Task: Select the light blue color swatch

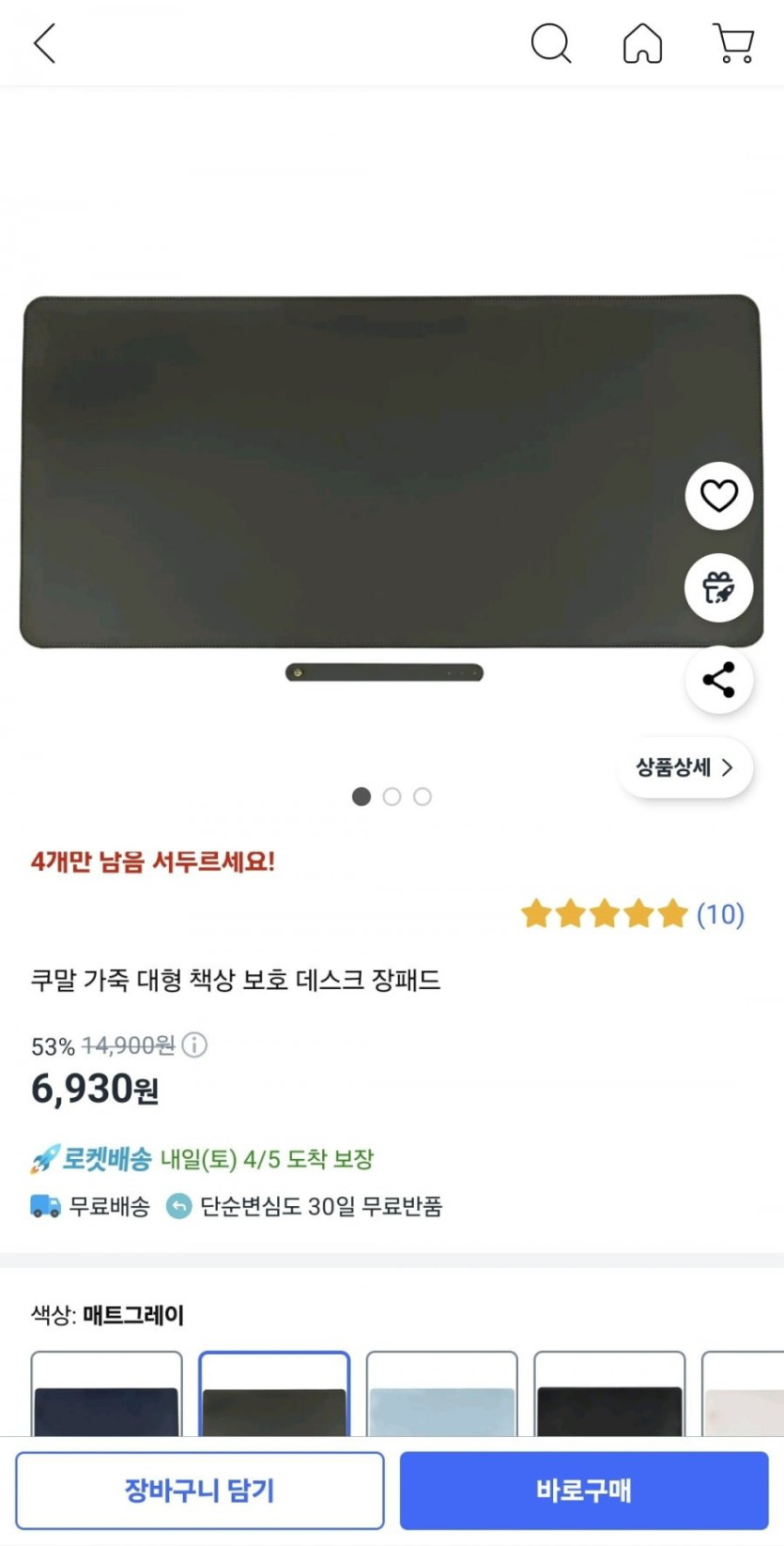Action: [442, 1399]
